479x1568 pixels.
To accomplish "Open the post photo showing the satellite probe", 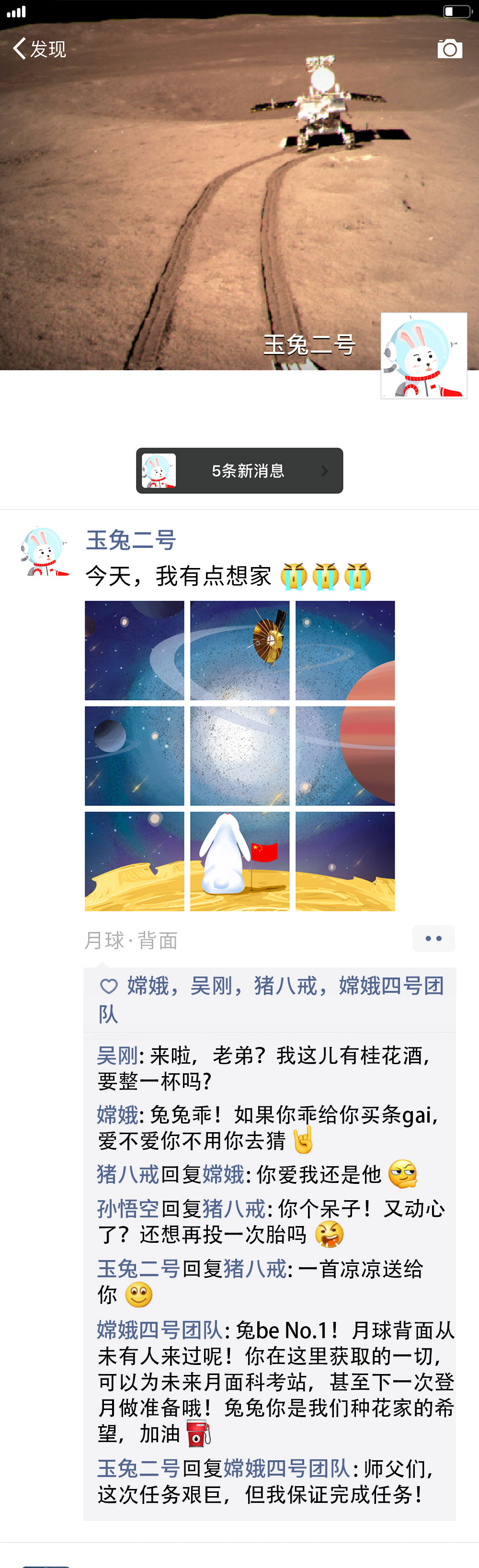I will [x=240, y=650].
